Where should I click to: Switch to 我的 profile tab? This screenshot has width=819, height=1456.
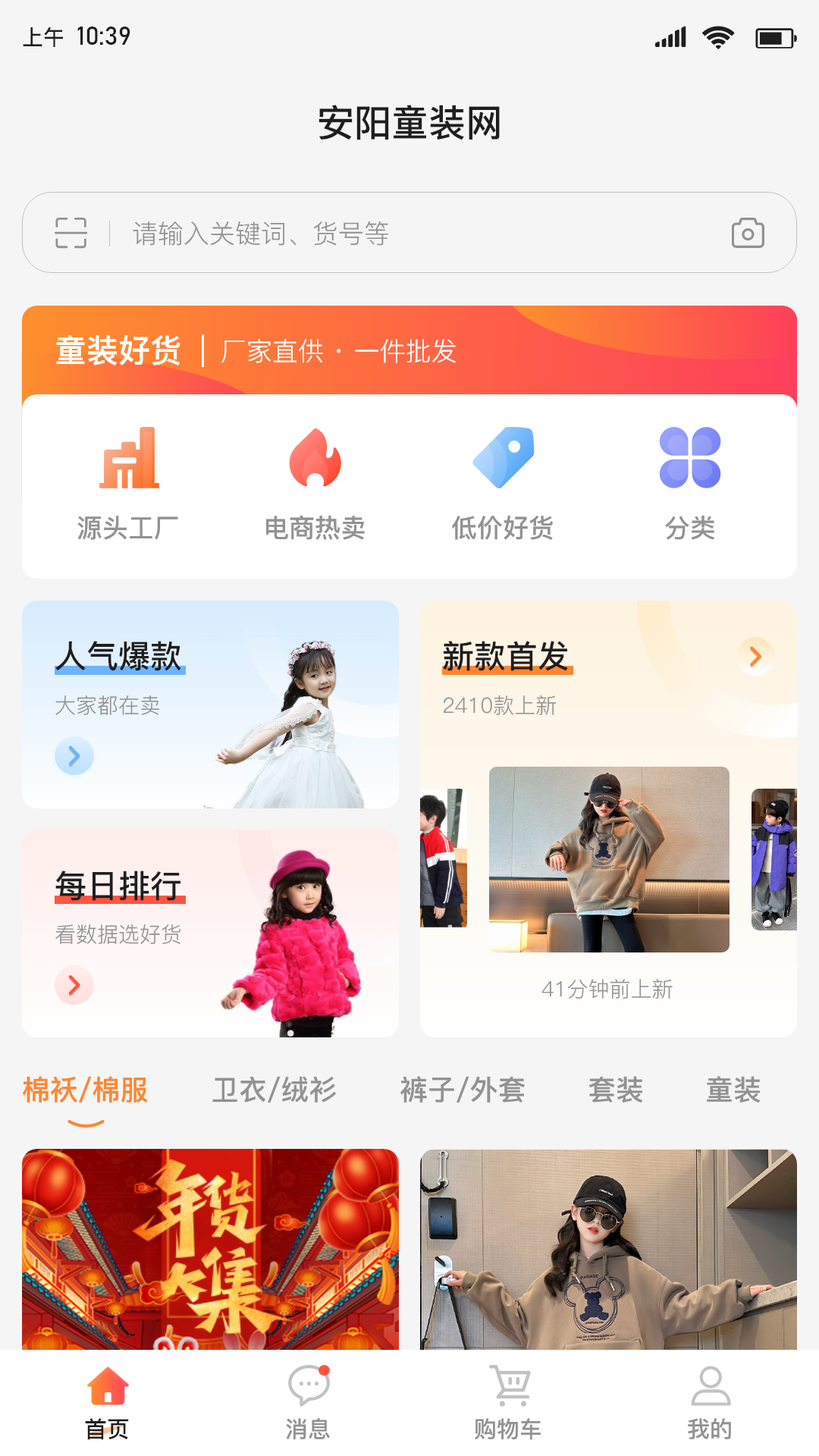coord(710,1403)
